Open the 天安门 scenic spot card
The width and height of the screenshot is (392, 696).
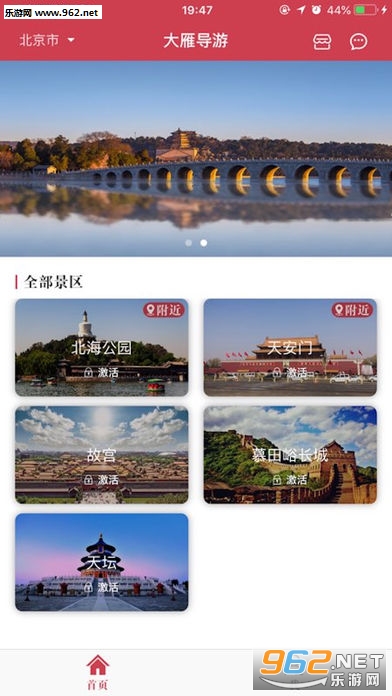(290, 348)
